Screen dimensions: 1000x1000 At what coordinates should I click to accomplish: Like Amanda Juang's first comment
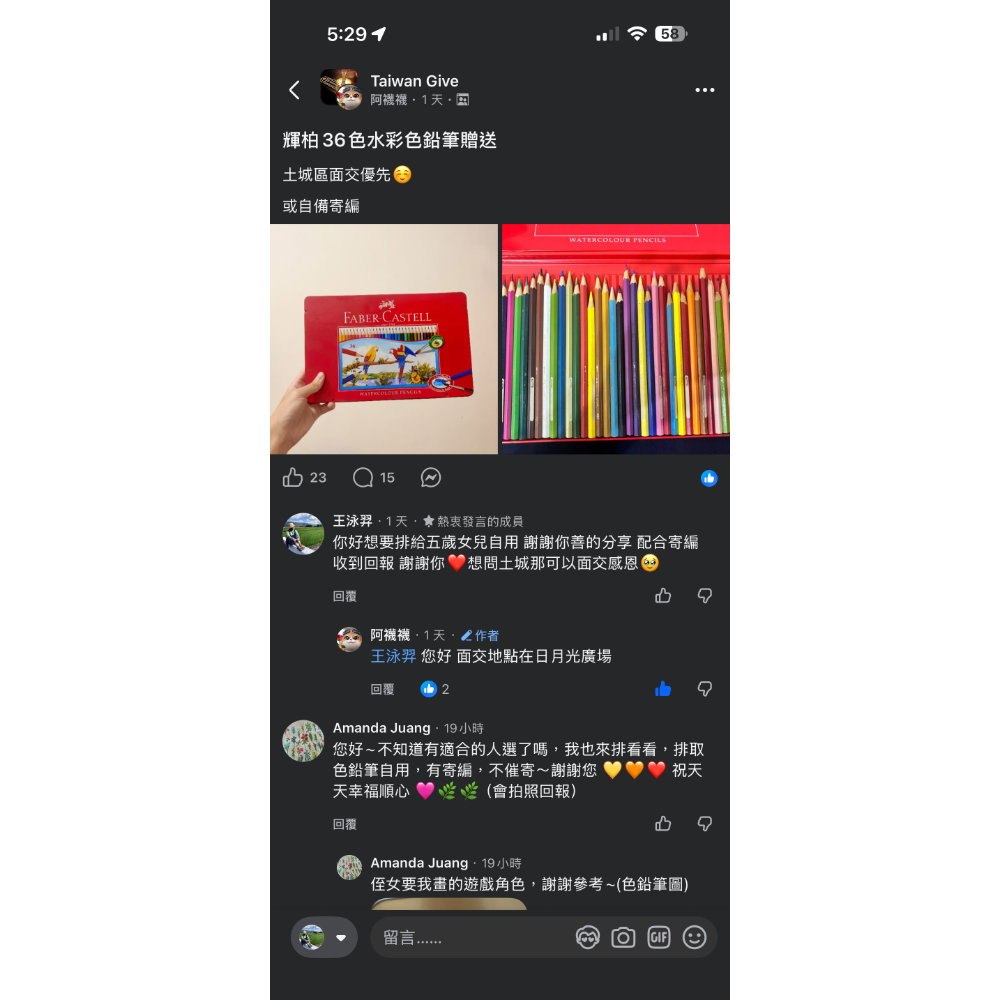pyautogui.click(x=663, y=823)
